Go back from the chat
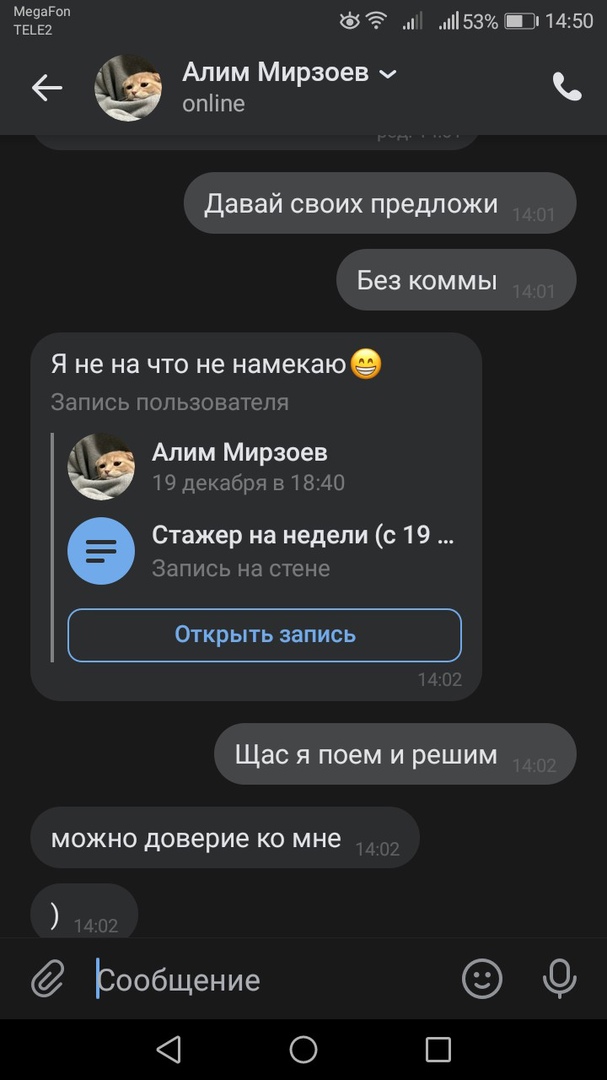This screenshot has height=1080, width=607. [46, 88]
